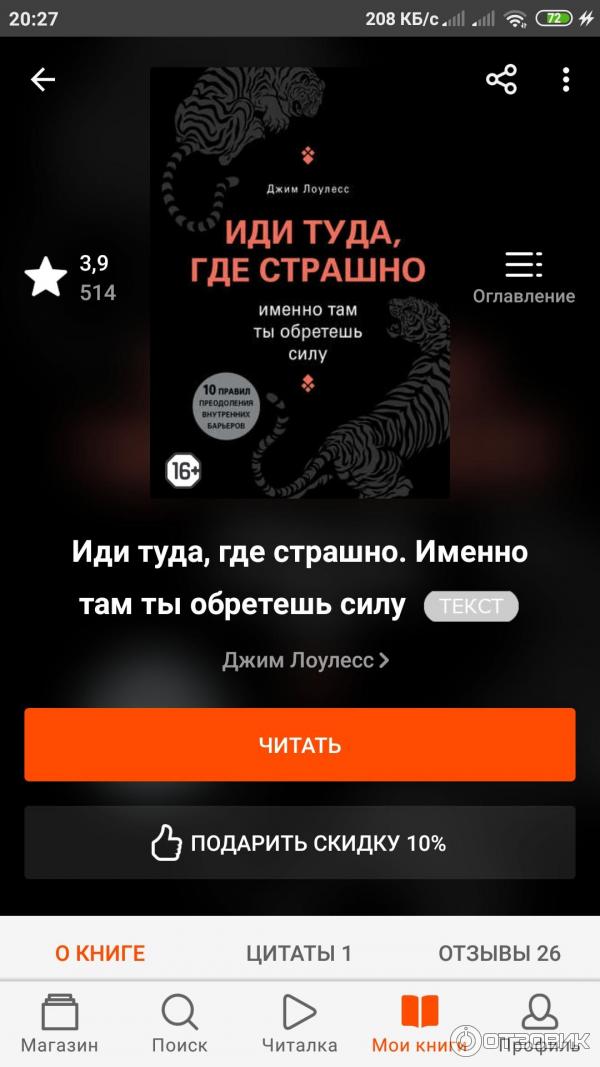
Task: Open the Читалка reader tab
Action: tap(299, 1024)
